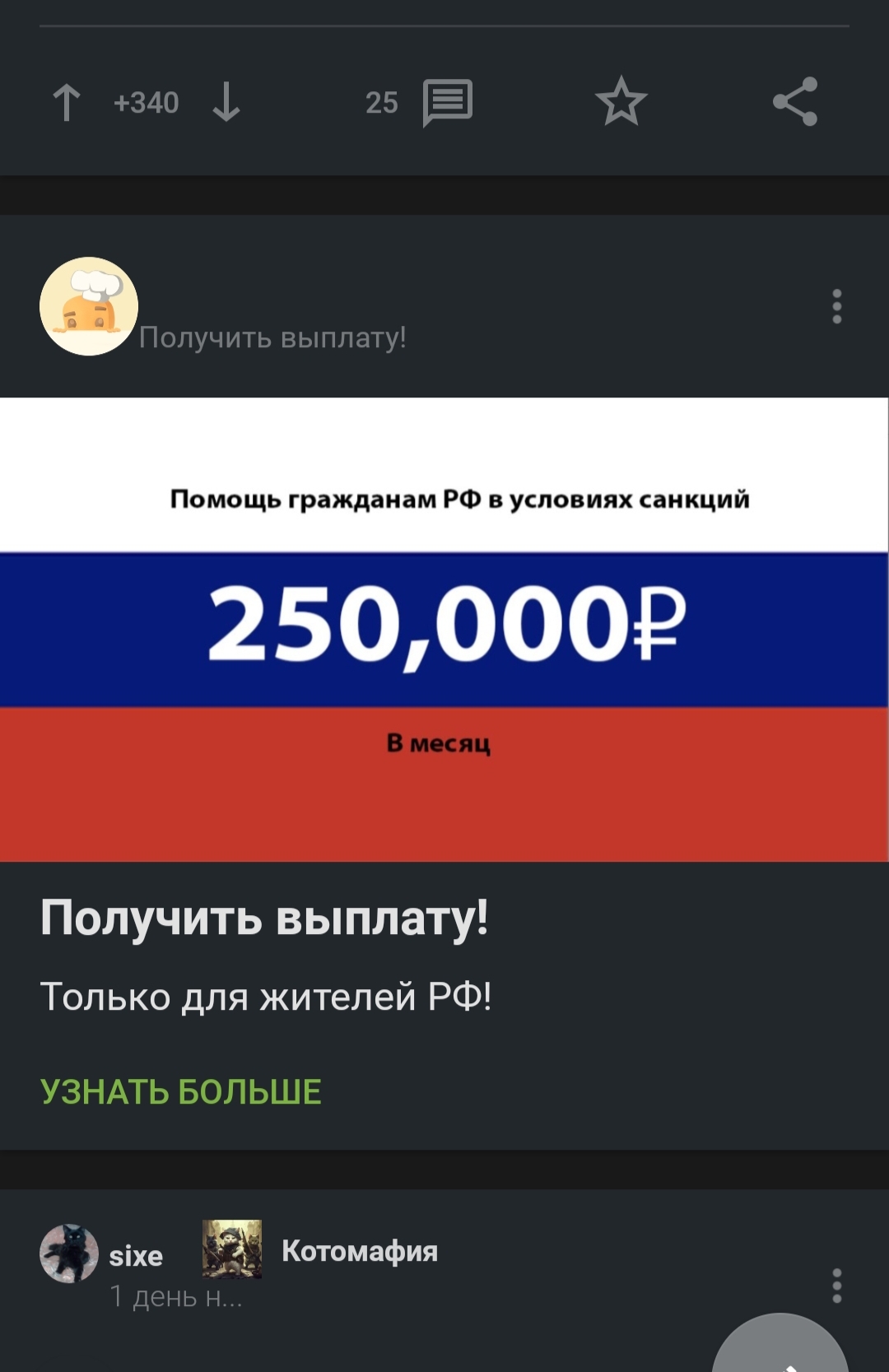Save the post with the star icon

click(x=621, y=102)
